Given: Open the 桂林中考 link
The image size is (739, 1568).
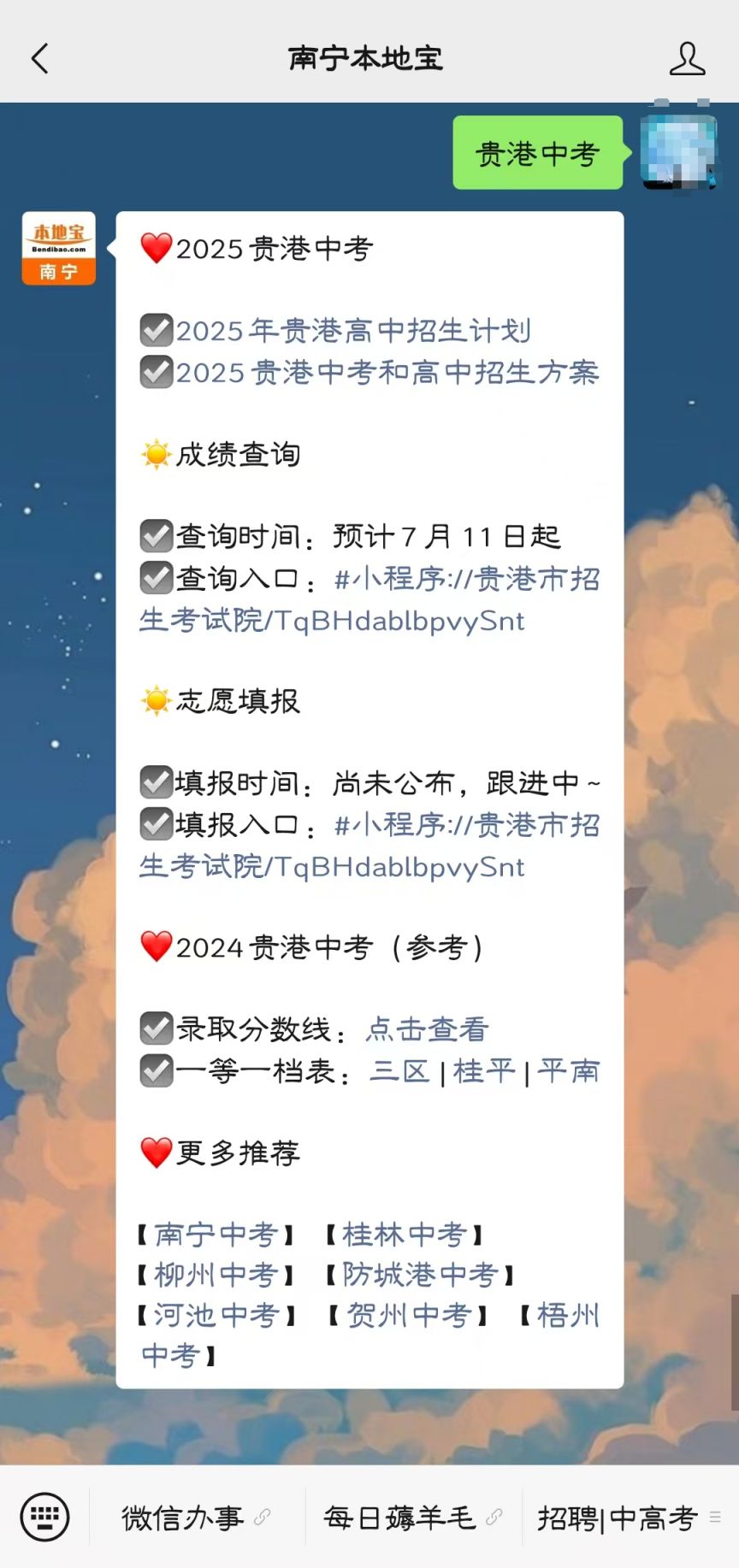Looking at the screenshot, I should [x=404, y=1235].
